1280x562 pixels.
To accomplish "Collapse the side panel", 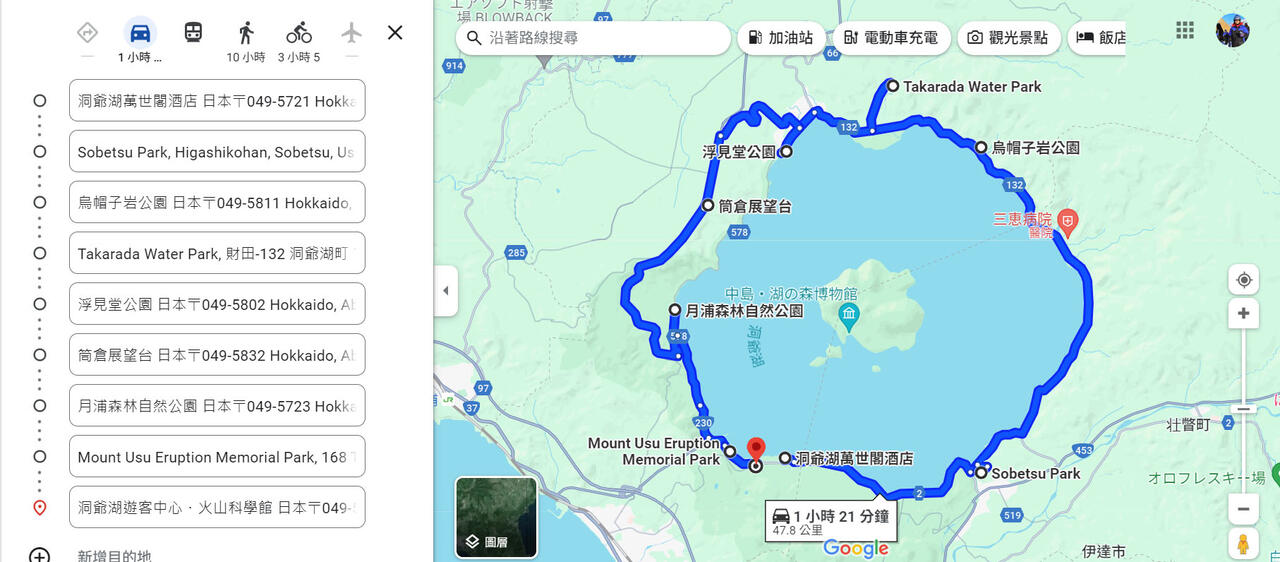I will coord(445,291).
